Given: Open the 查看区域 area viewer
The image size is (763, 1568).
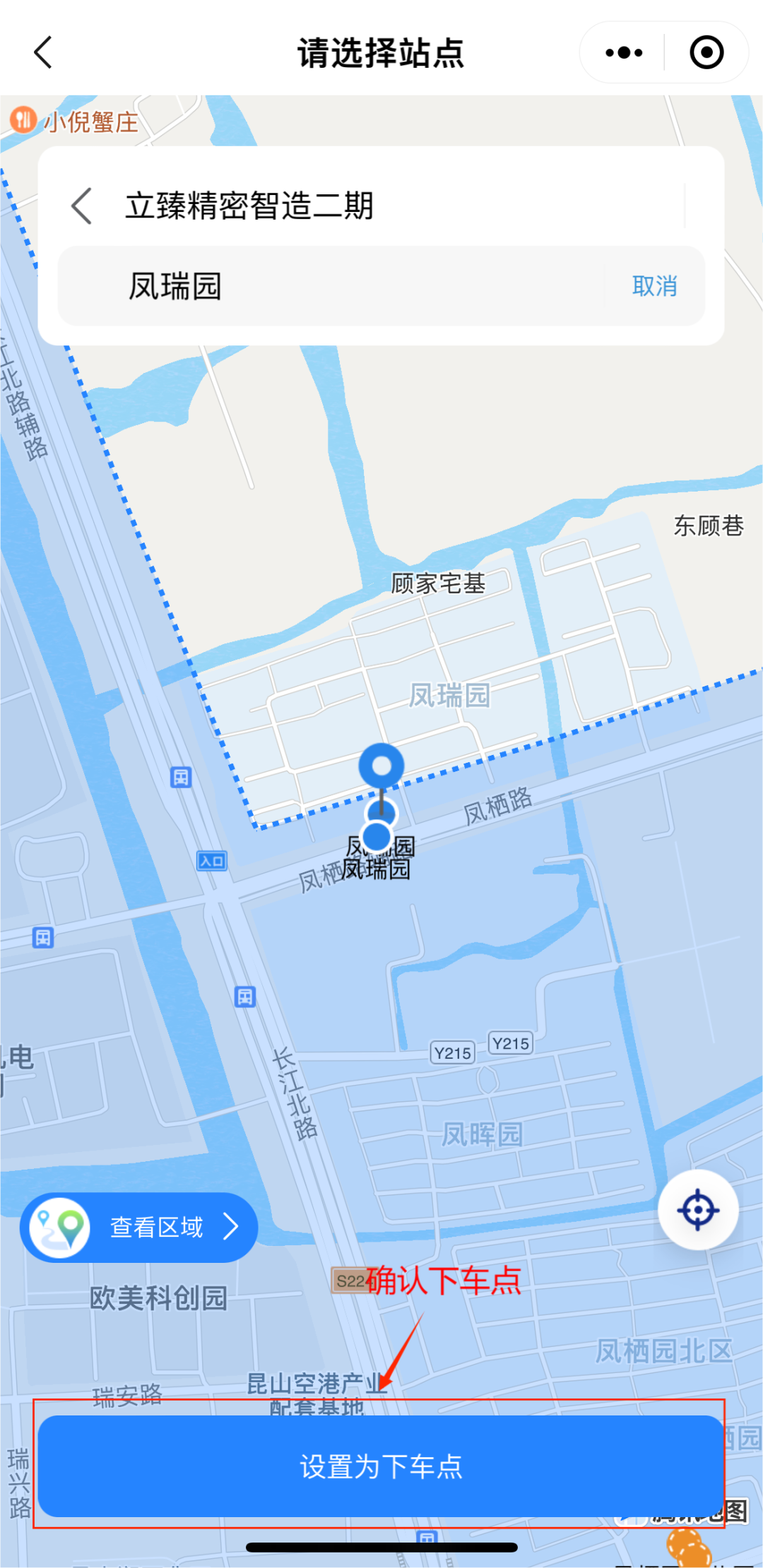Looking at the screenshot, I should (x=138, y=1228).
